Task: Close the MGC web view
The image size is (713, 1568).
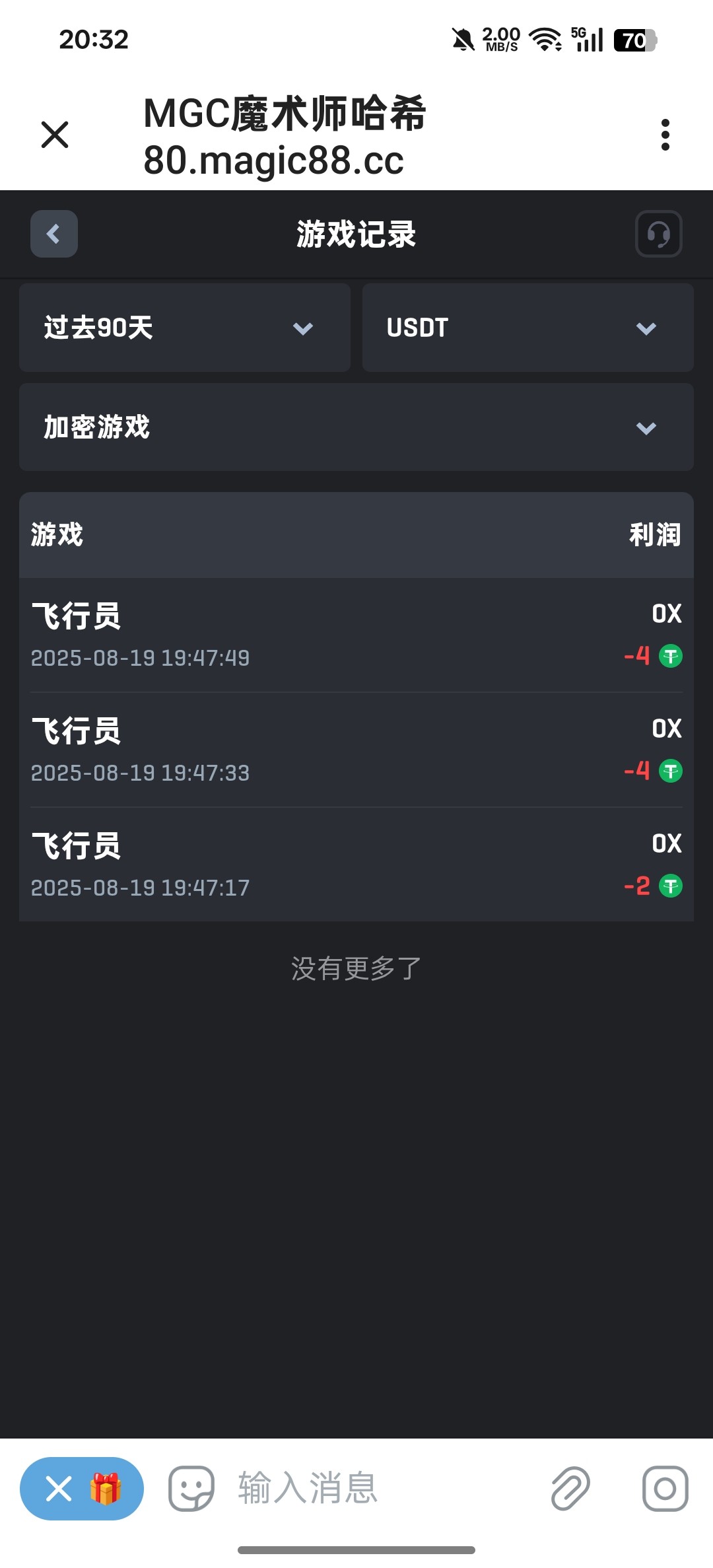Action: coord(55,135)
